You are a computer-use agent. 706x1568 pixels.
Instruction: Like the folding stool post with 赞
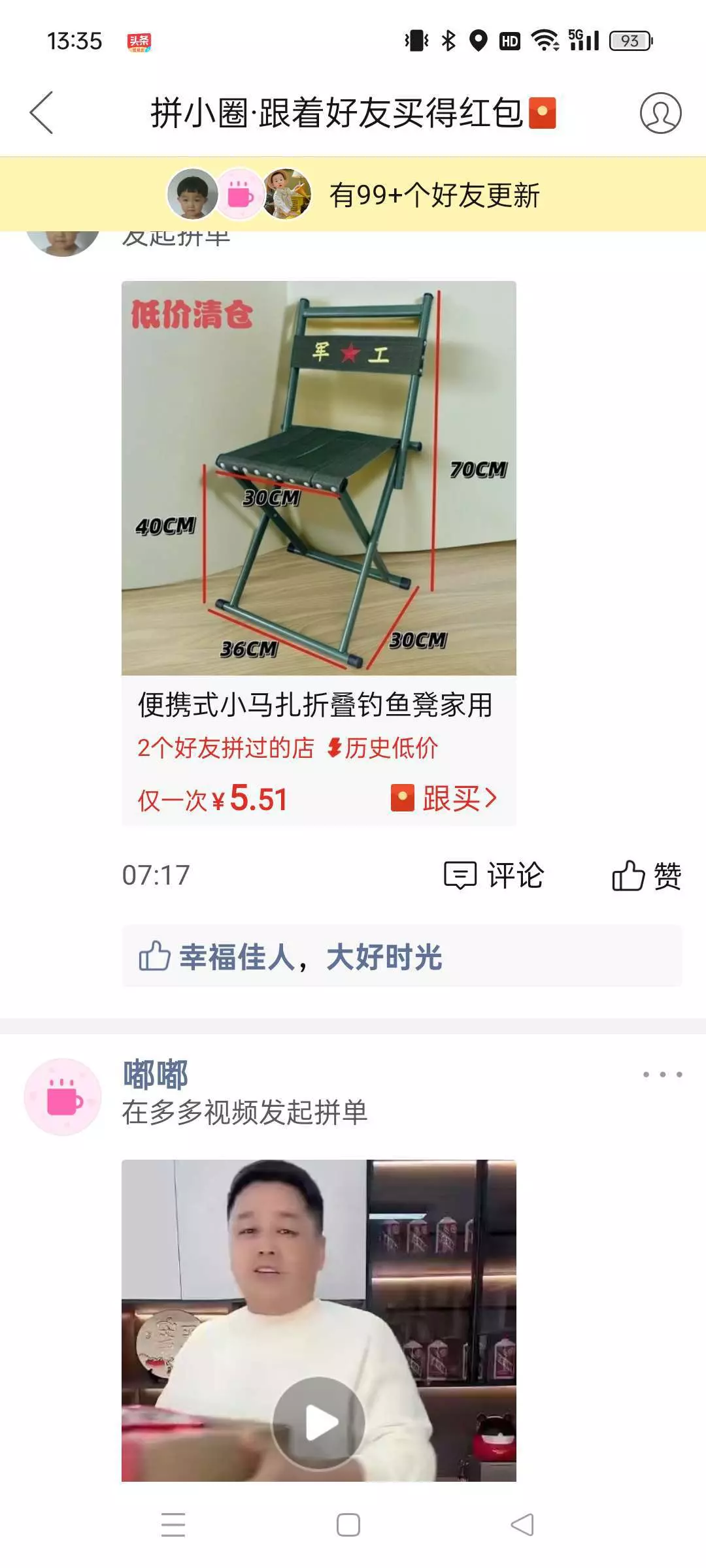tap(647, 875)
